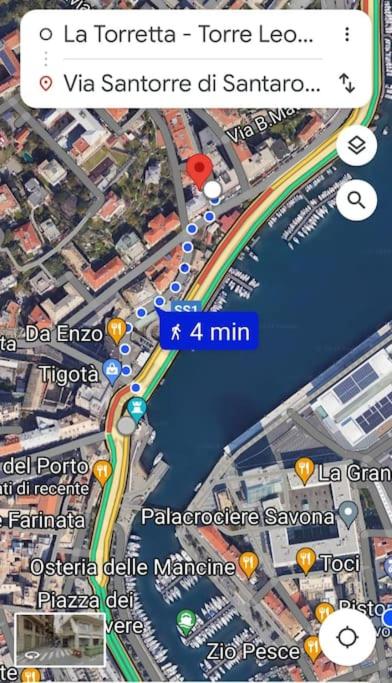Edit starting point La Torretta field
Viewport: 392px width, 683px height.
188,34
